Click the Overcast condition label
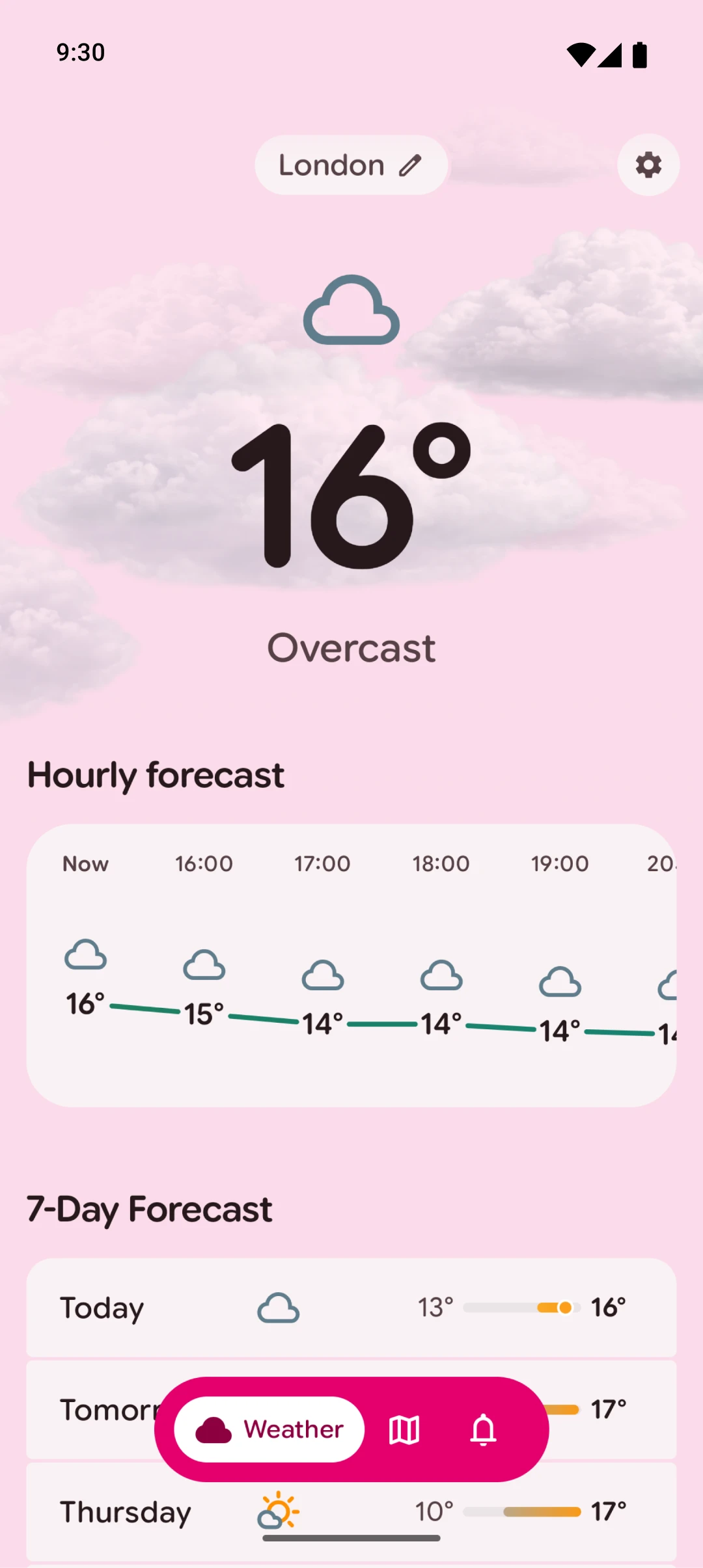This screenshot has height=1568, width=703. point(351,646)
